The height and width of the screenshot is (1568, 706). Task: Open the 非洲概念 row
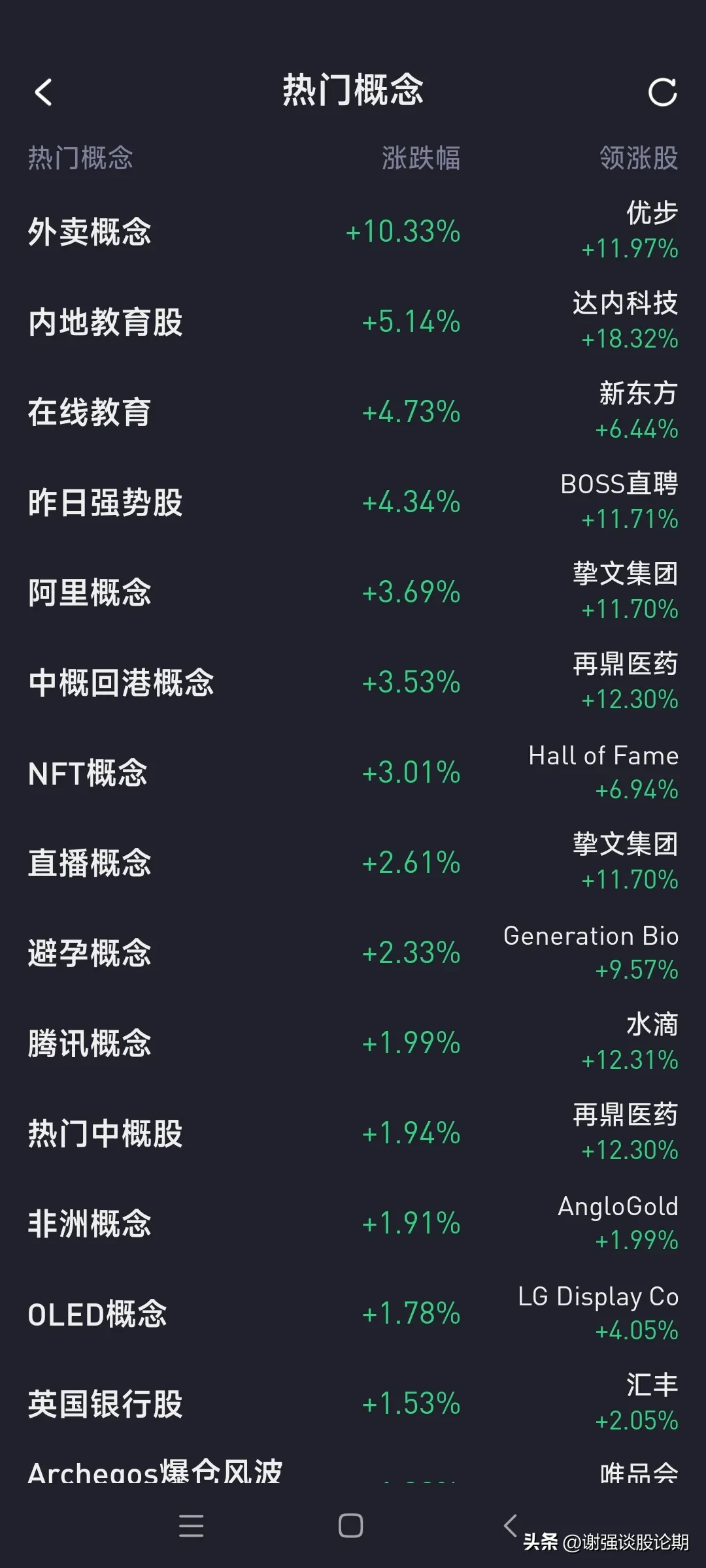click(353, 1223)
